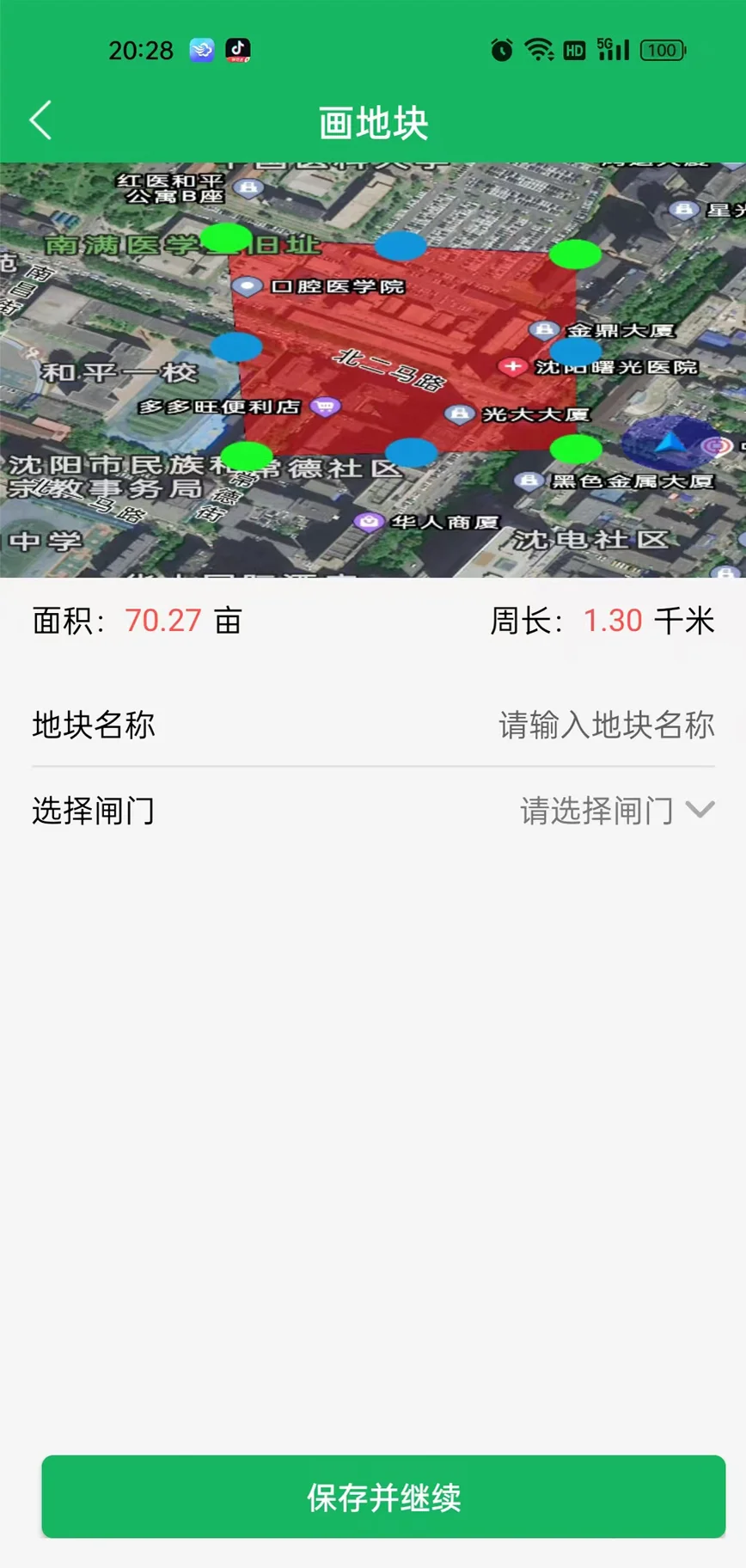Click the 多多旺便利店 store marker
The image size is (746, 1568).
pyautogui.click(x=324, y=406)
